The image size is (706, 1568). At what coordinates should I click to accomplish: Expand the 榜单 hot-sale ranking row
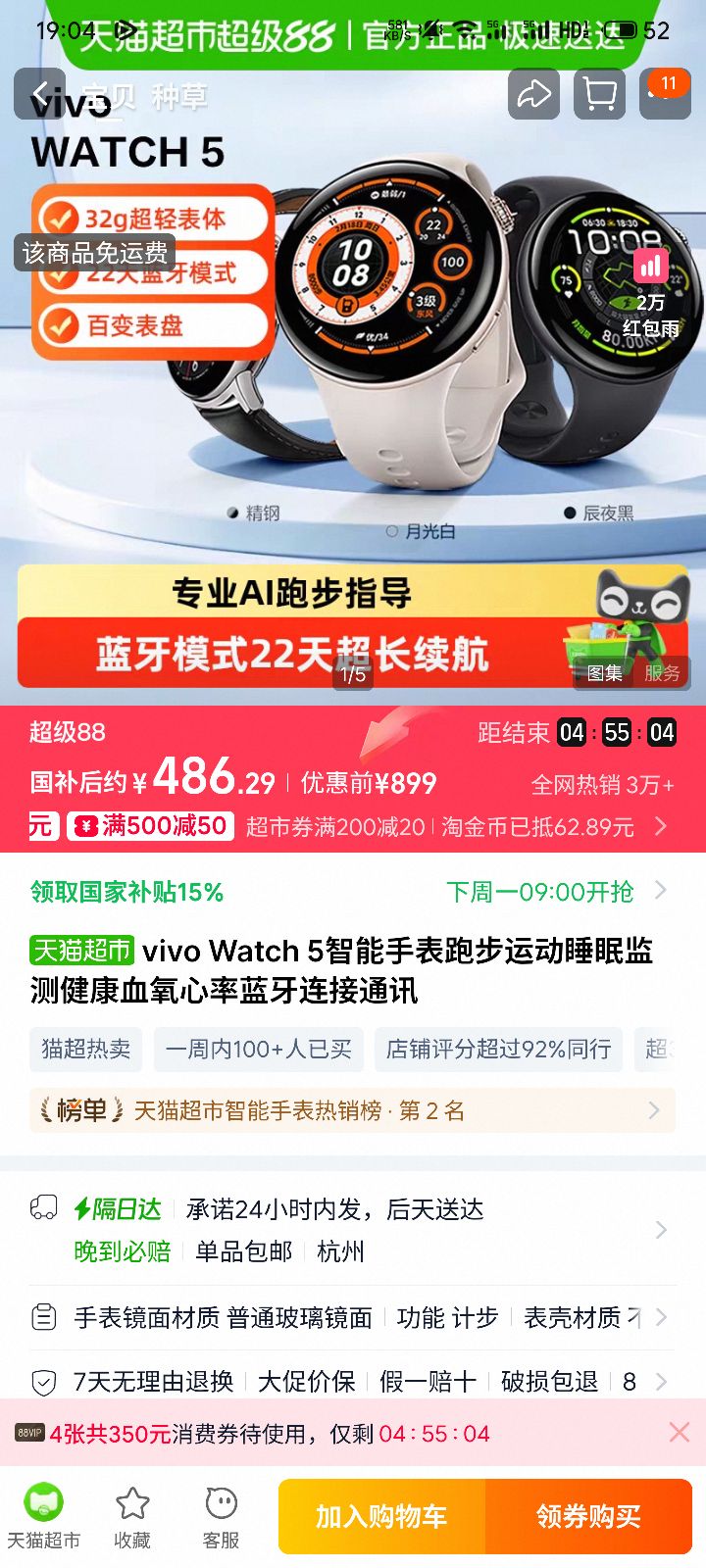[353, 1110]
